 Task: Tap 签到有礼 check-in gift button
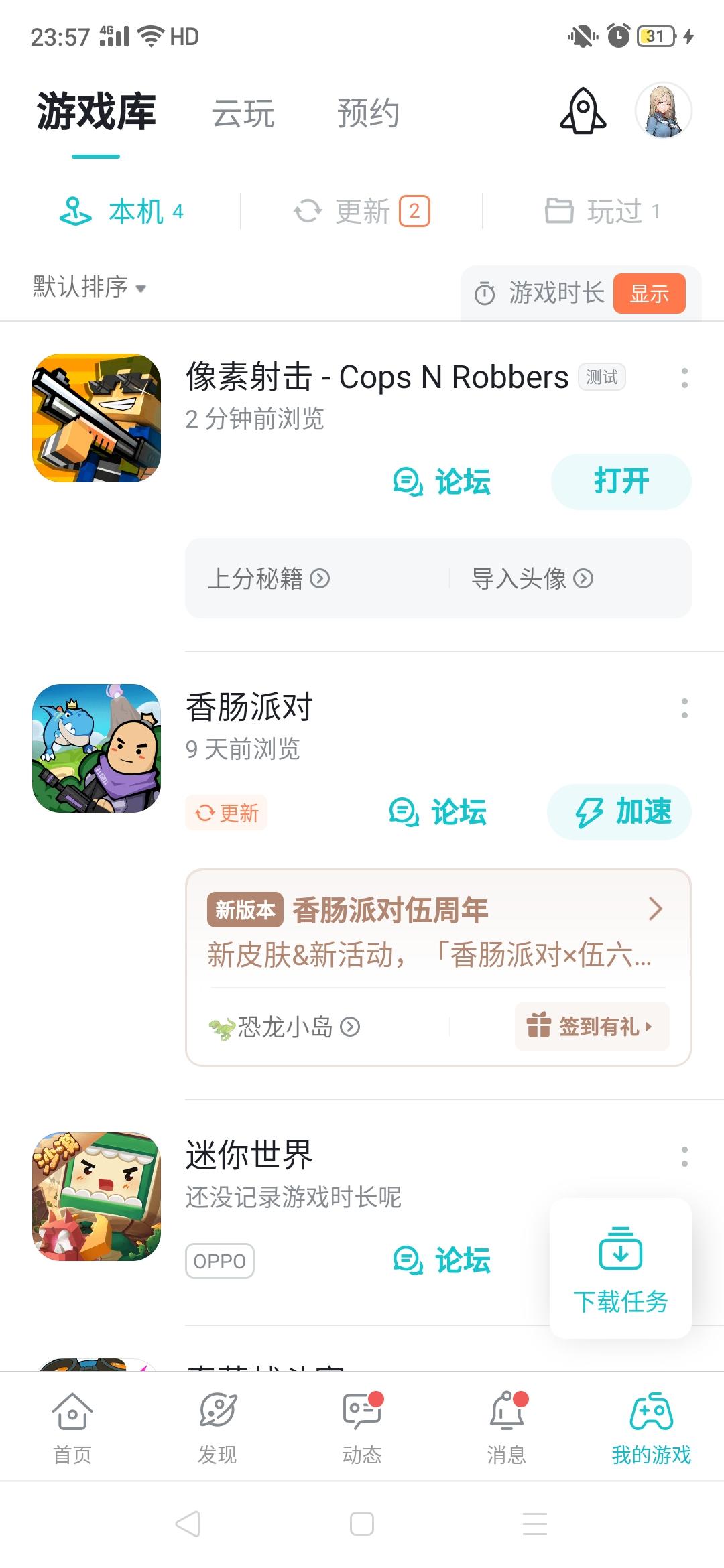[592, 1026]
